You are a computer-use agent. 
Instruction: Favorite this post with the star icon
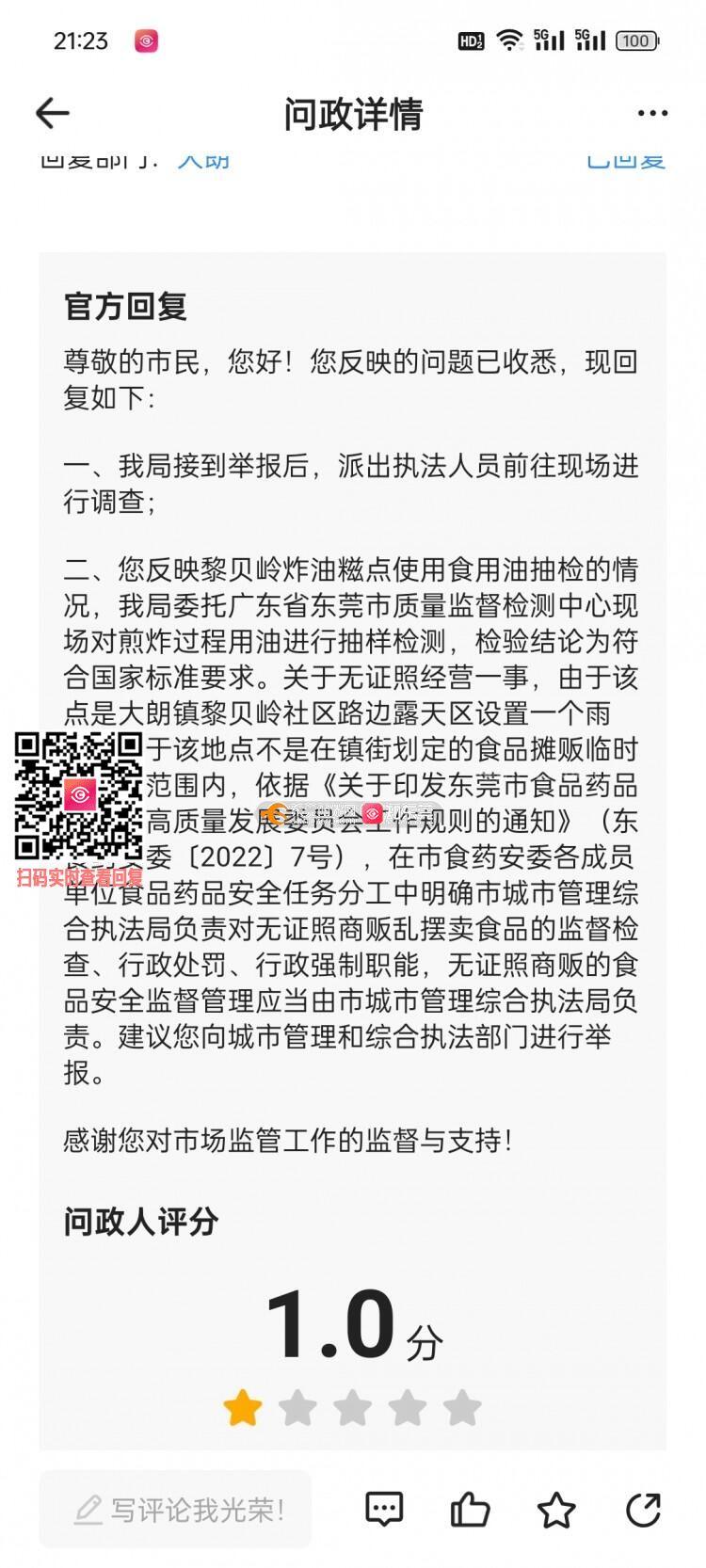pos(556,1510)
